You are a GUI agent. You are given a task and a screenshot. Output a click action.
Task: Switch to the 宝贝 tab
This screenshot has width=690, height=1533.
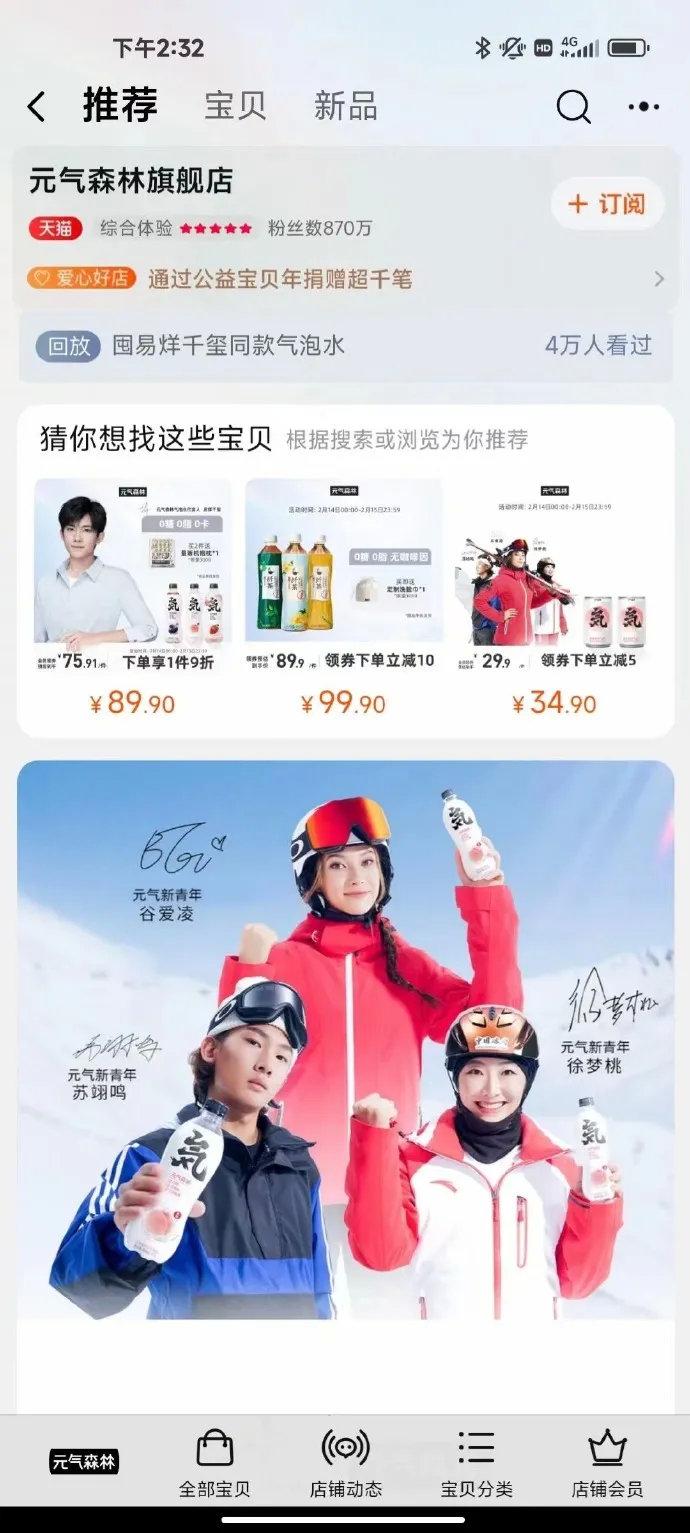[235, 106]
